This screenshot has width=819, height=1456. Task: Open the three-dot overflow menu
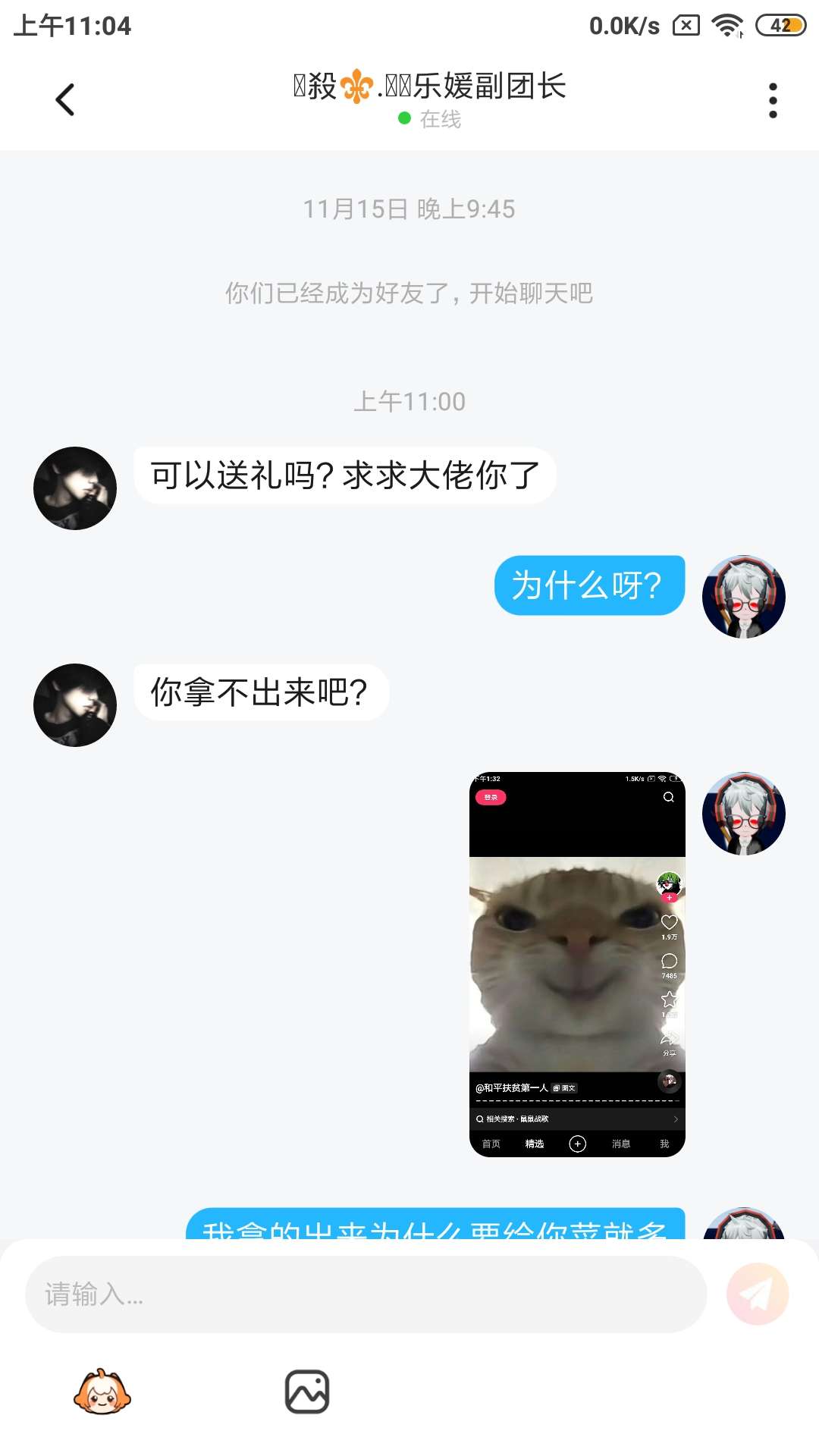[x=772, y=100]
